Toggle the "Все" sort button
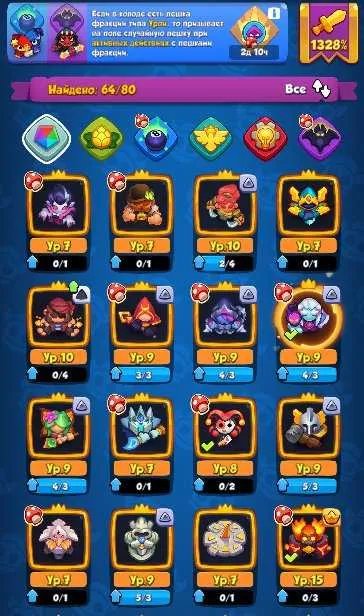This screenshot has height=616, width=364. tap(308, 89)
